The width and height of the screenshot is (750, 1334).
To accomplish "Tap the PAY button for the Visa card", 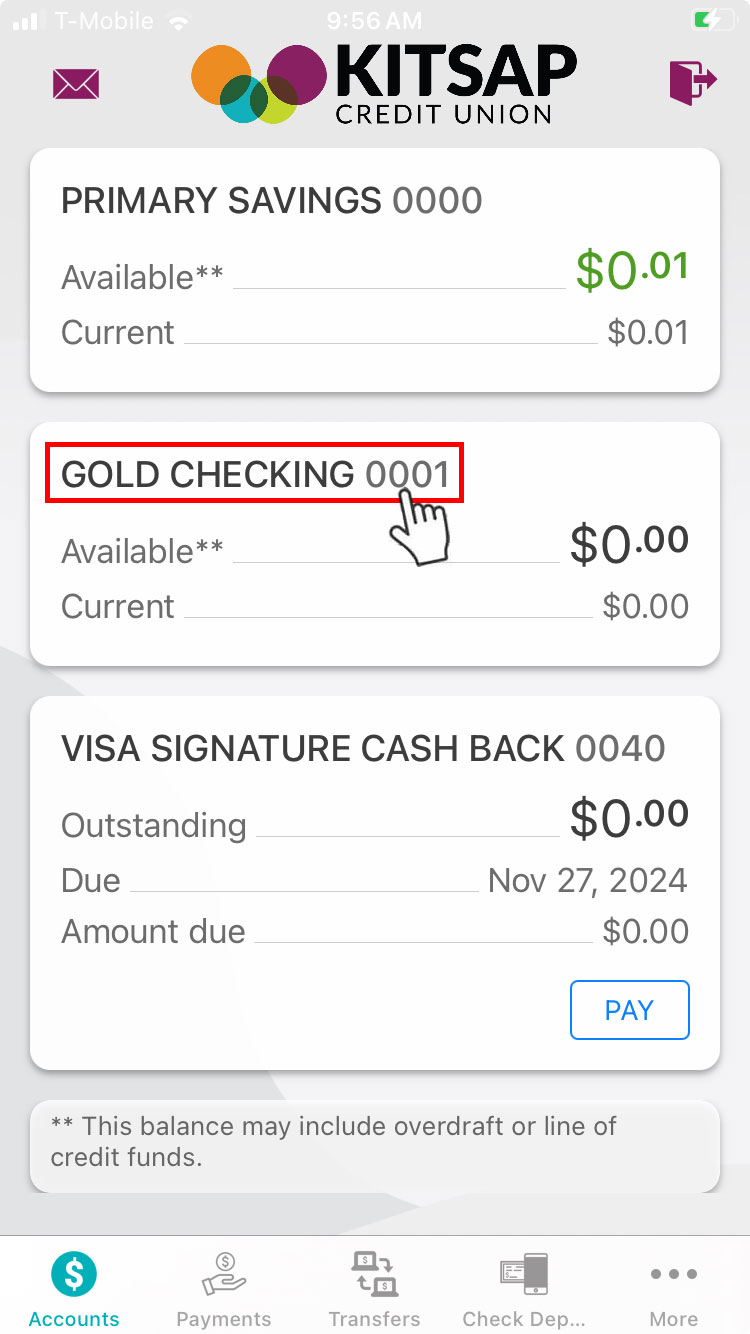I will tap(629, 1010).
